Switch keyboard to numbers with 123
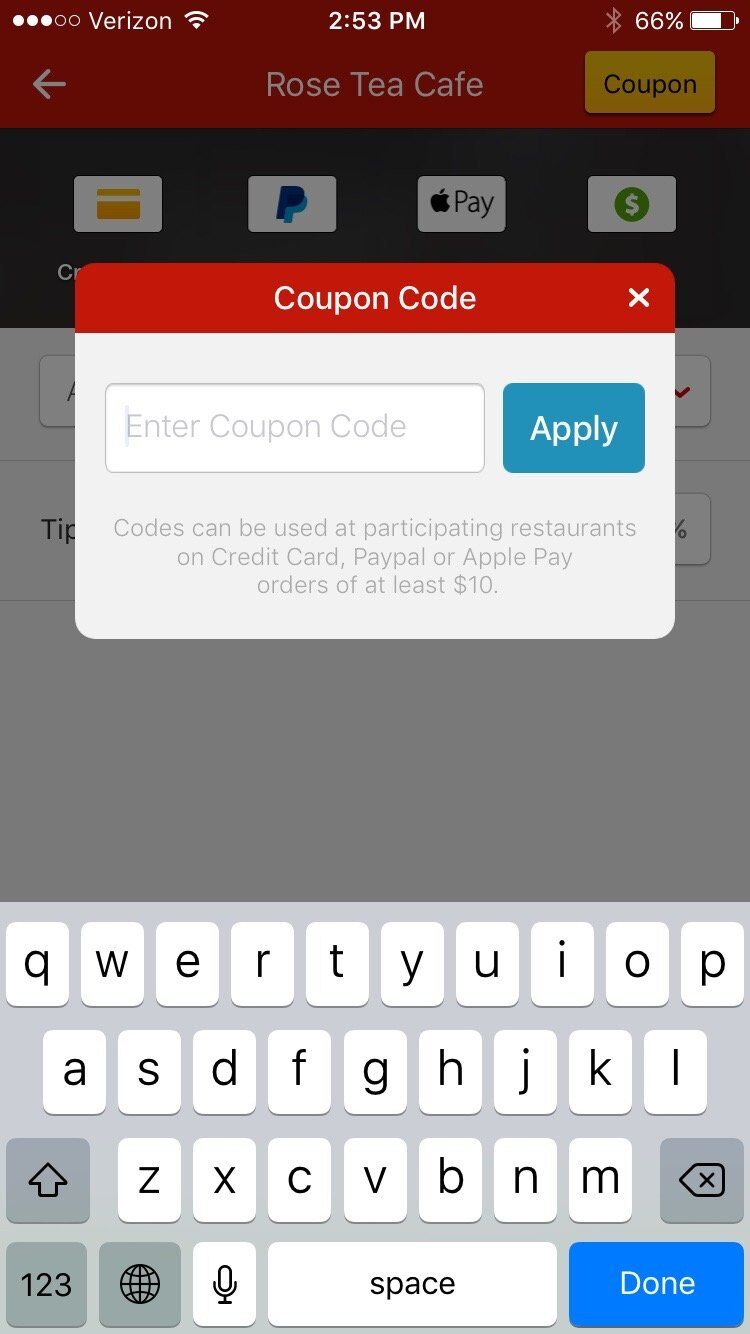The width and height of the screenshot is (750, 1334). 46,1284
